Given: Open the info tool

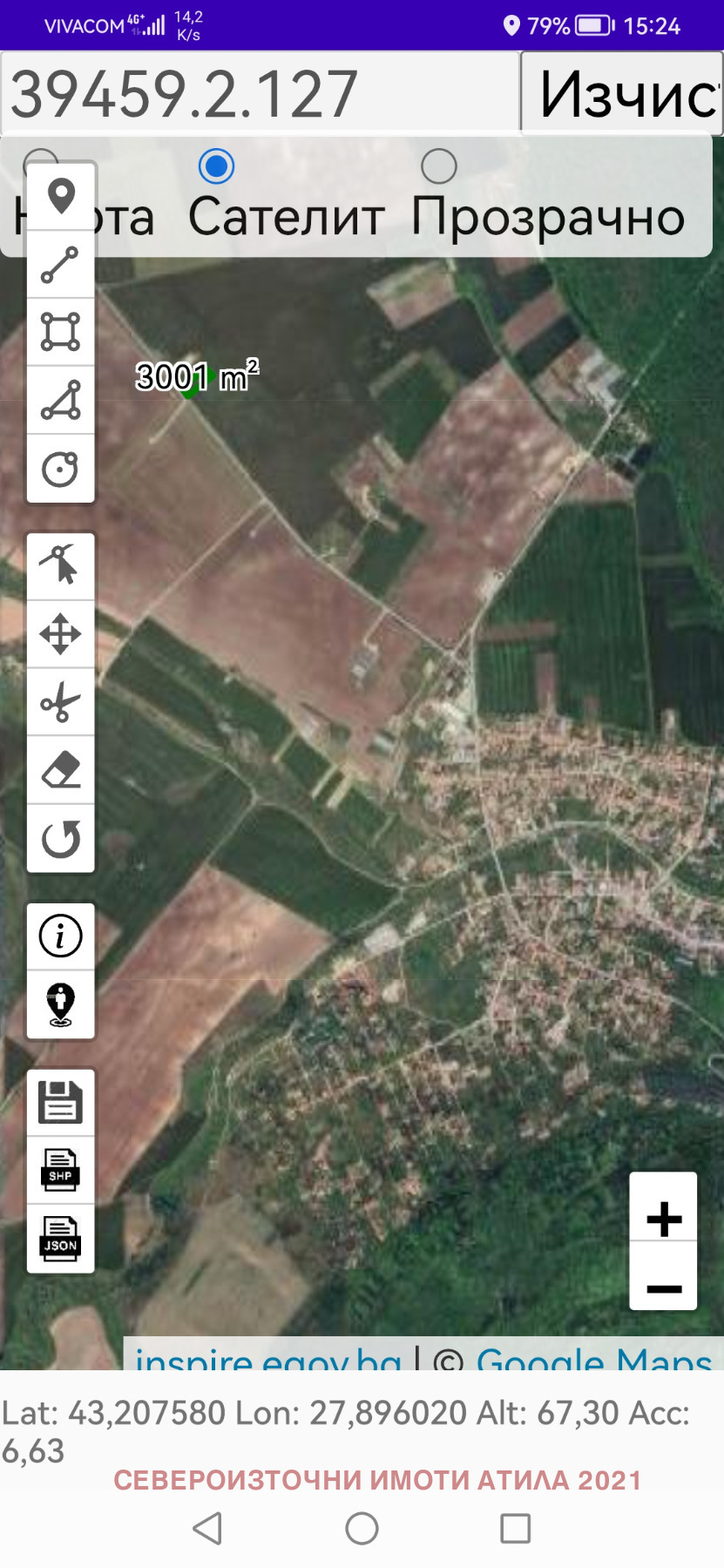Looking at the screenshot, I should [60, 936].
